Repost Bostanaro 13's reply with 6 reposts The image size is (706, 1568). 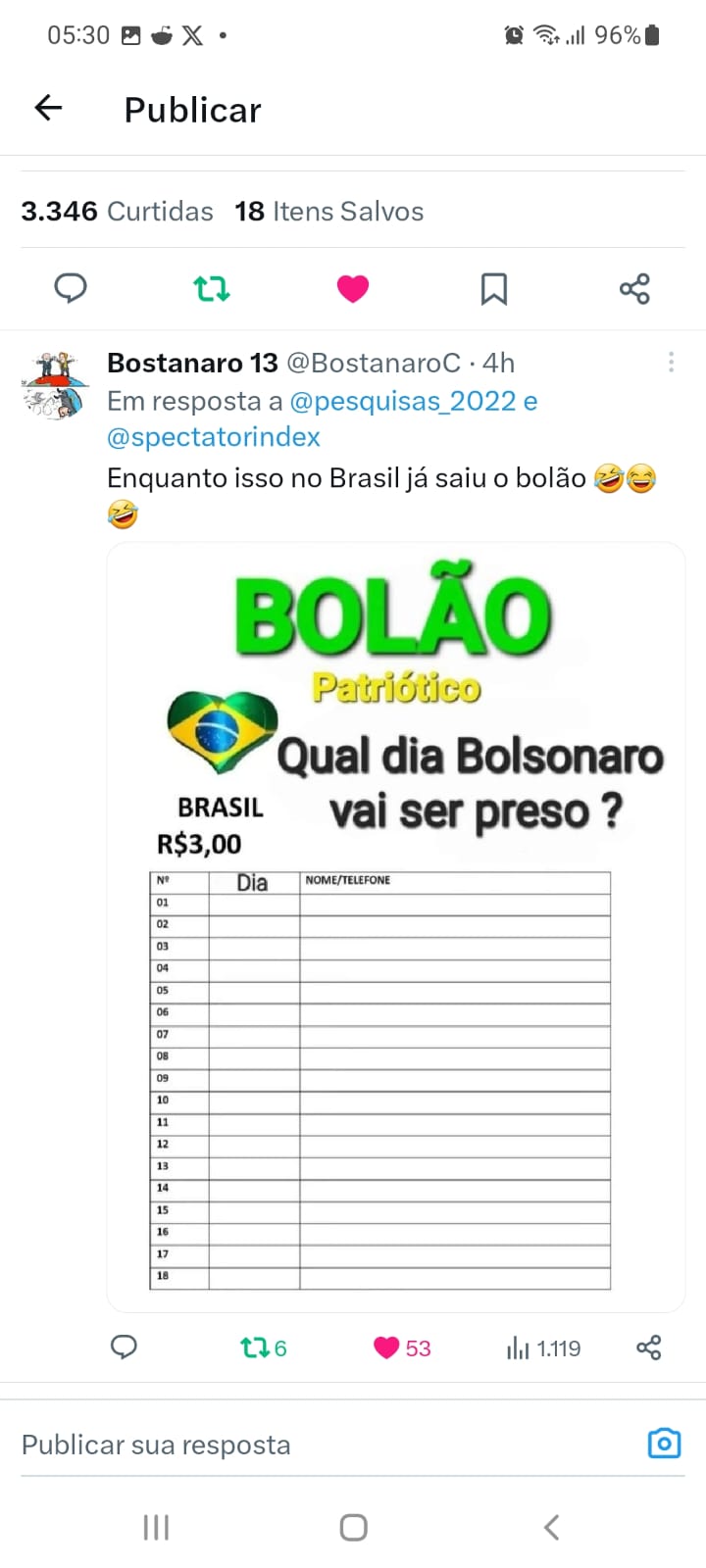pos(263,1348)
